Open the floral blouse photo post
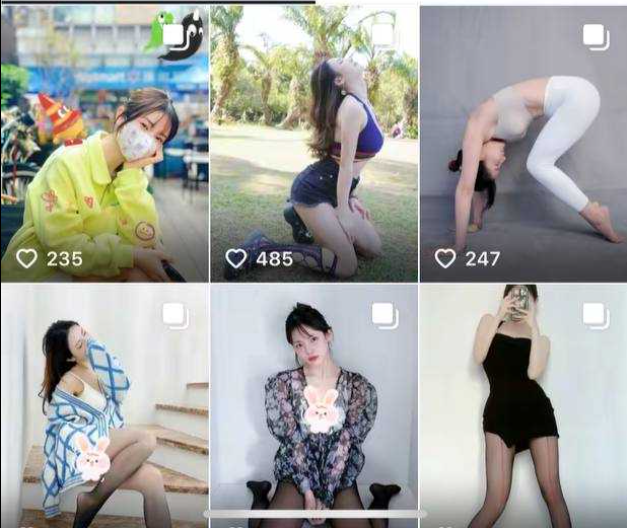This screenshot has height=528, width=627. pyautogui.click(x=314, y=405)
